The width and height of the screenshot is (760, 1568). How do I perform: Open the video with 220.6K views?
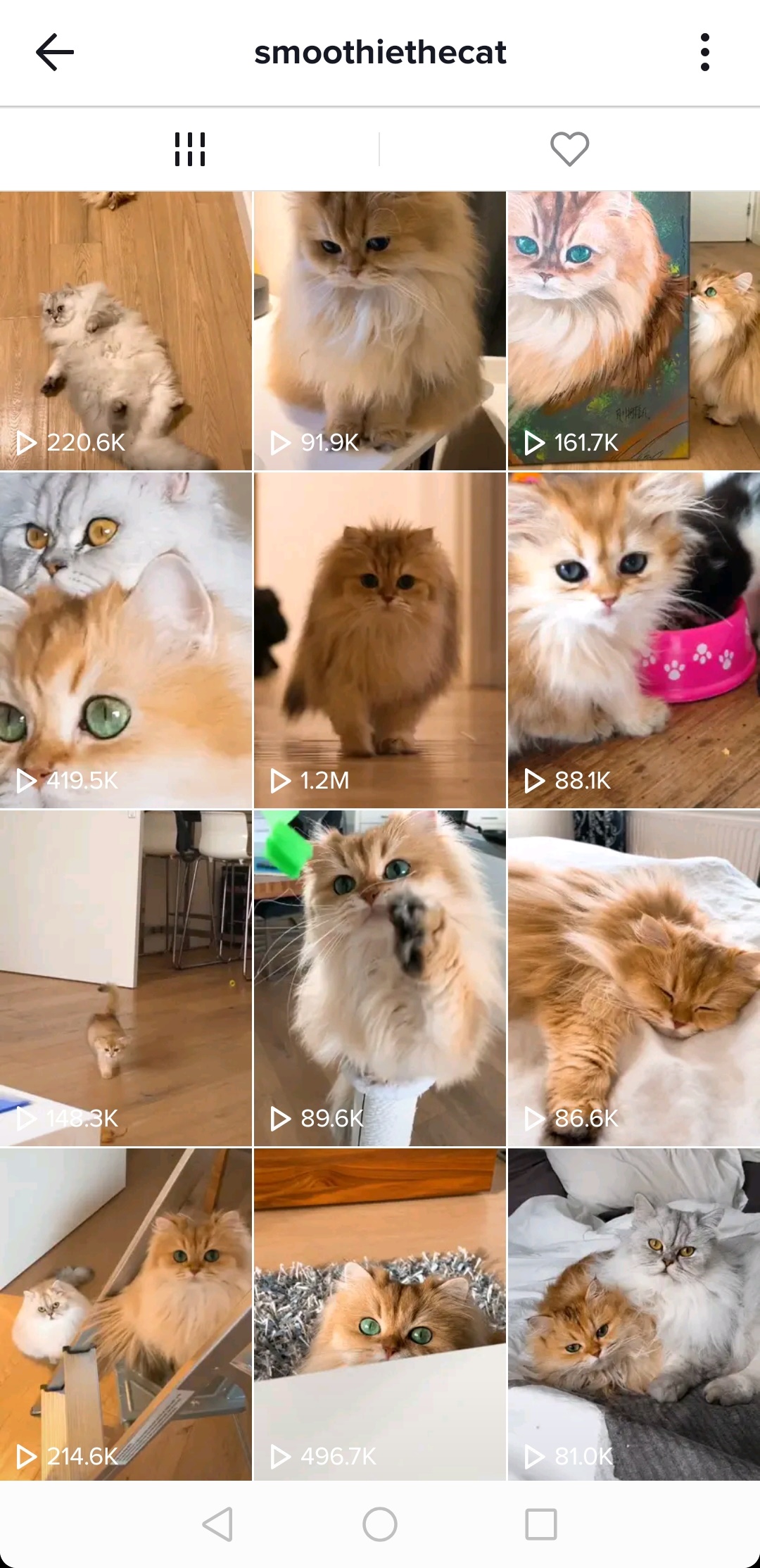(x=126, y=331)
